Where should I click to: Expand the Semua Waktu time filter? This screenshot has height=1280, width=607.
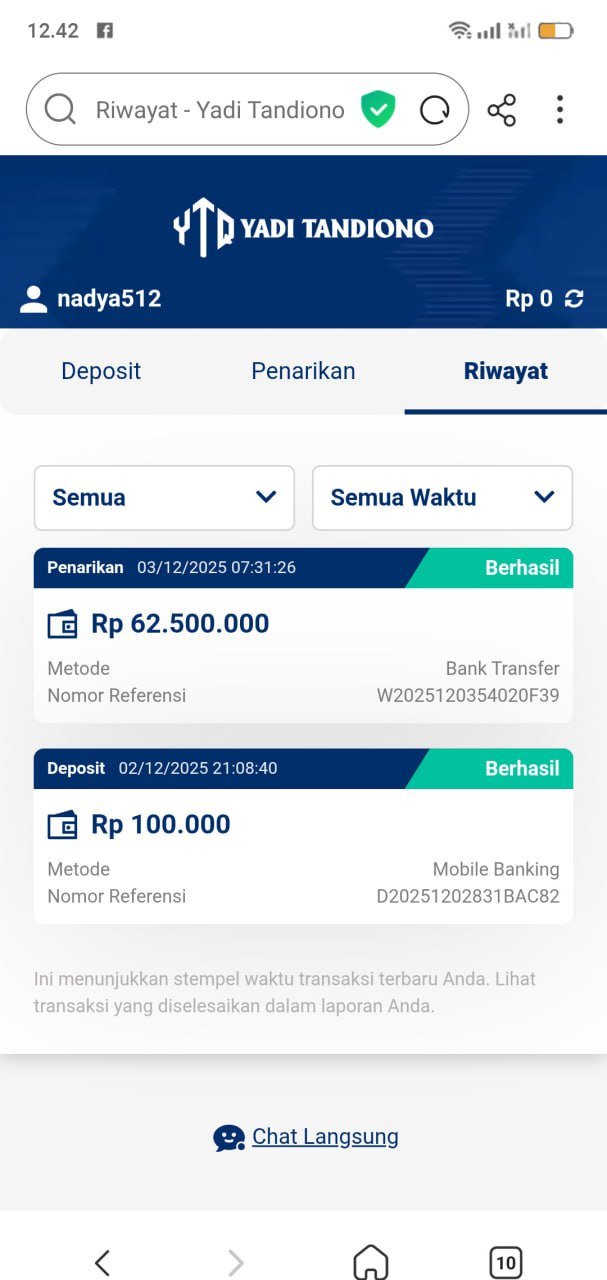click(442, 497)
